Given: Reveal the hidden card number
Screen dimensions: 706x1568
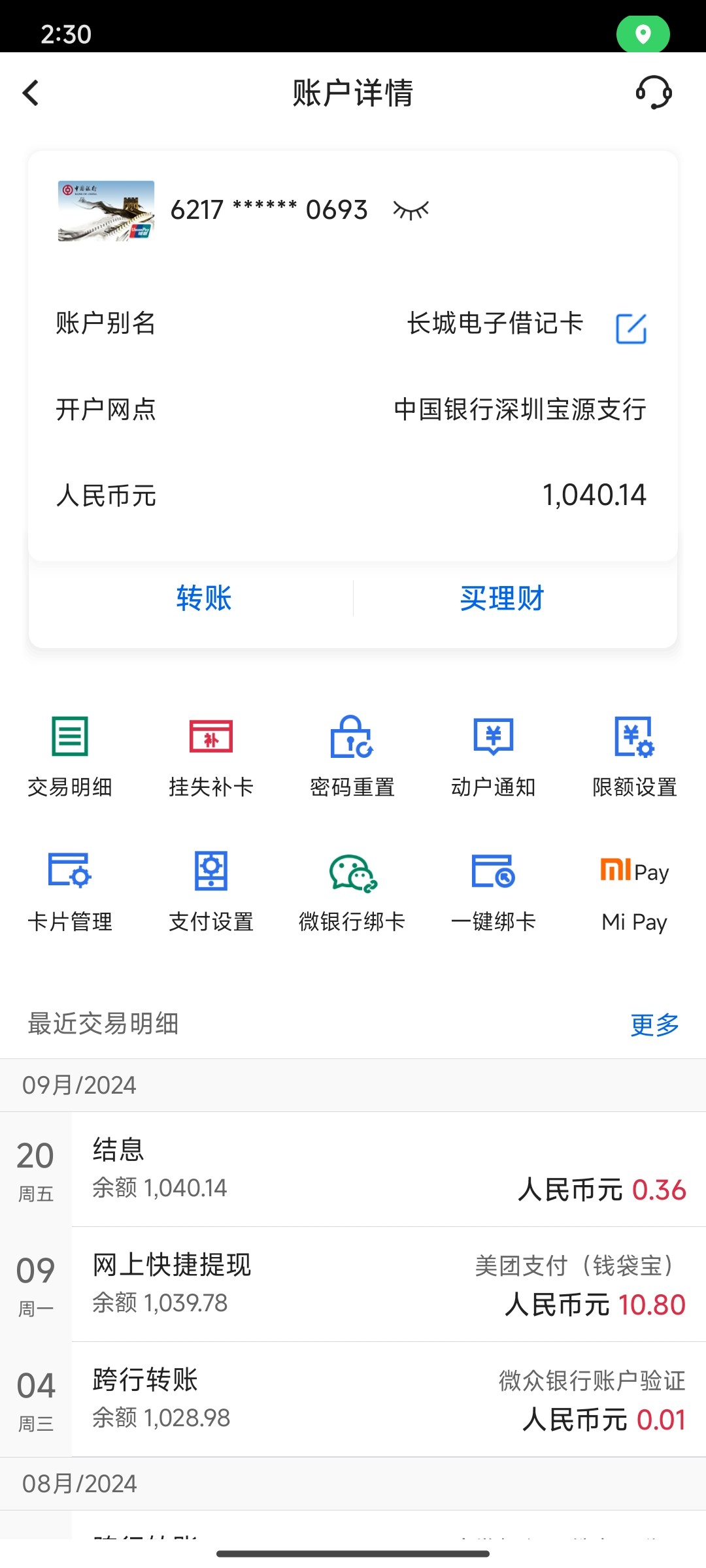Looking at the screenshot, I should click(x=411, y=210).
